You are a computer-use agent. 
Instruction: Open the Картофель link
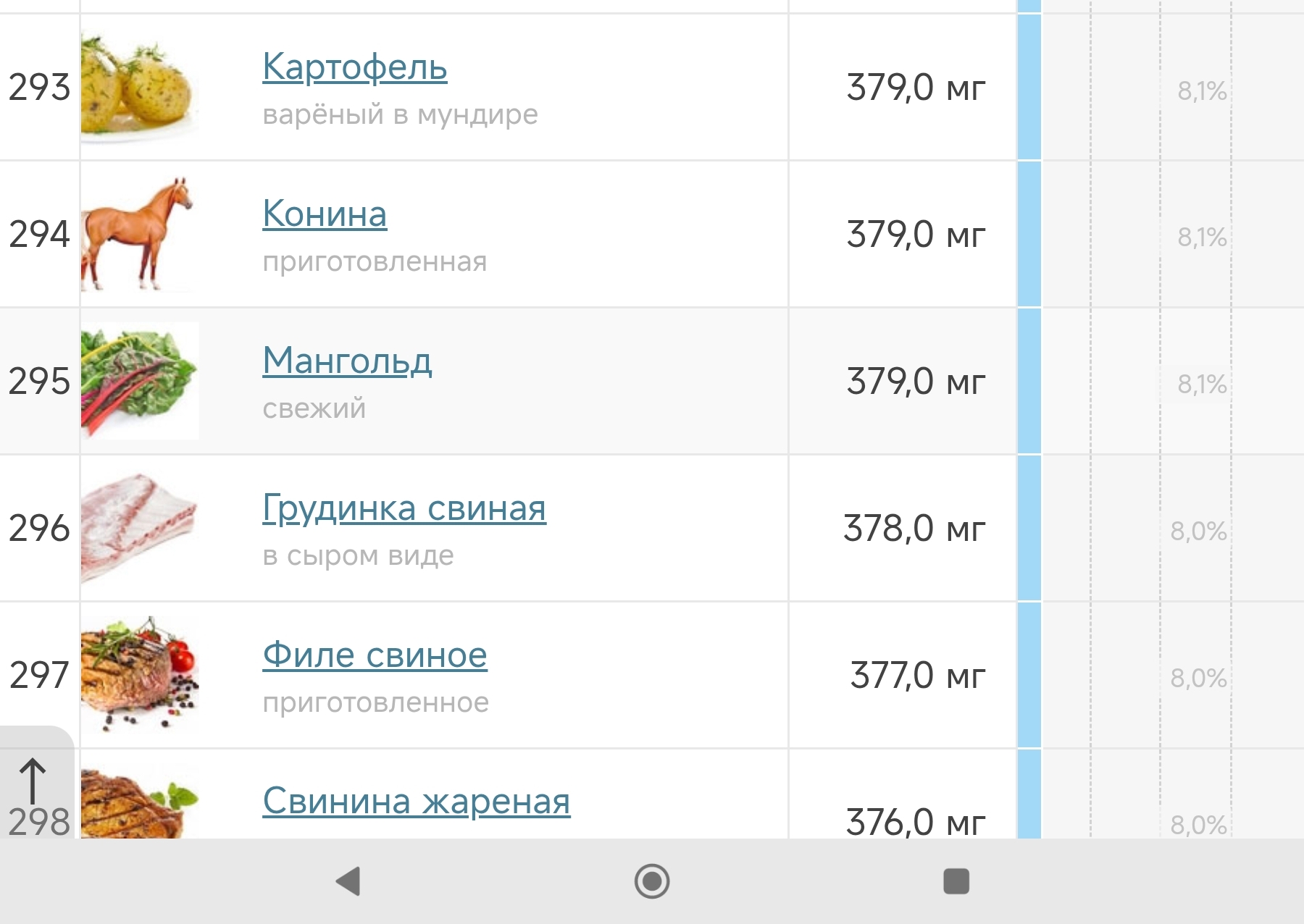pyautogui.click(x=354, y=67)
